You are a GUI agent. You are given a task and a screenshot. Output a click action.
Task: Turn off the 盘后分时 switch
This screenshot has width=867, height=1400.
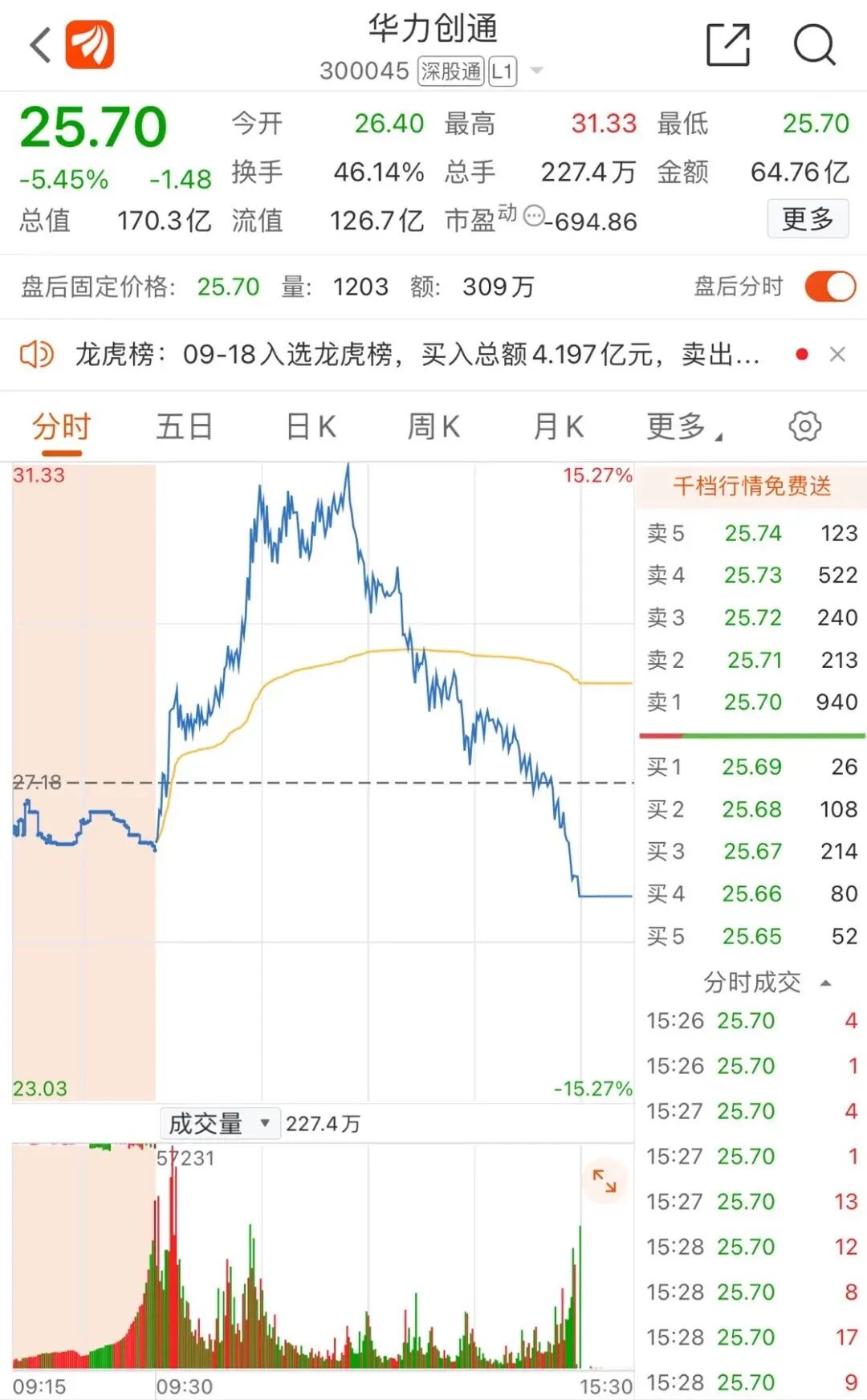click(x=830, y=287)
